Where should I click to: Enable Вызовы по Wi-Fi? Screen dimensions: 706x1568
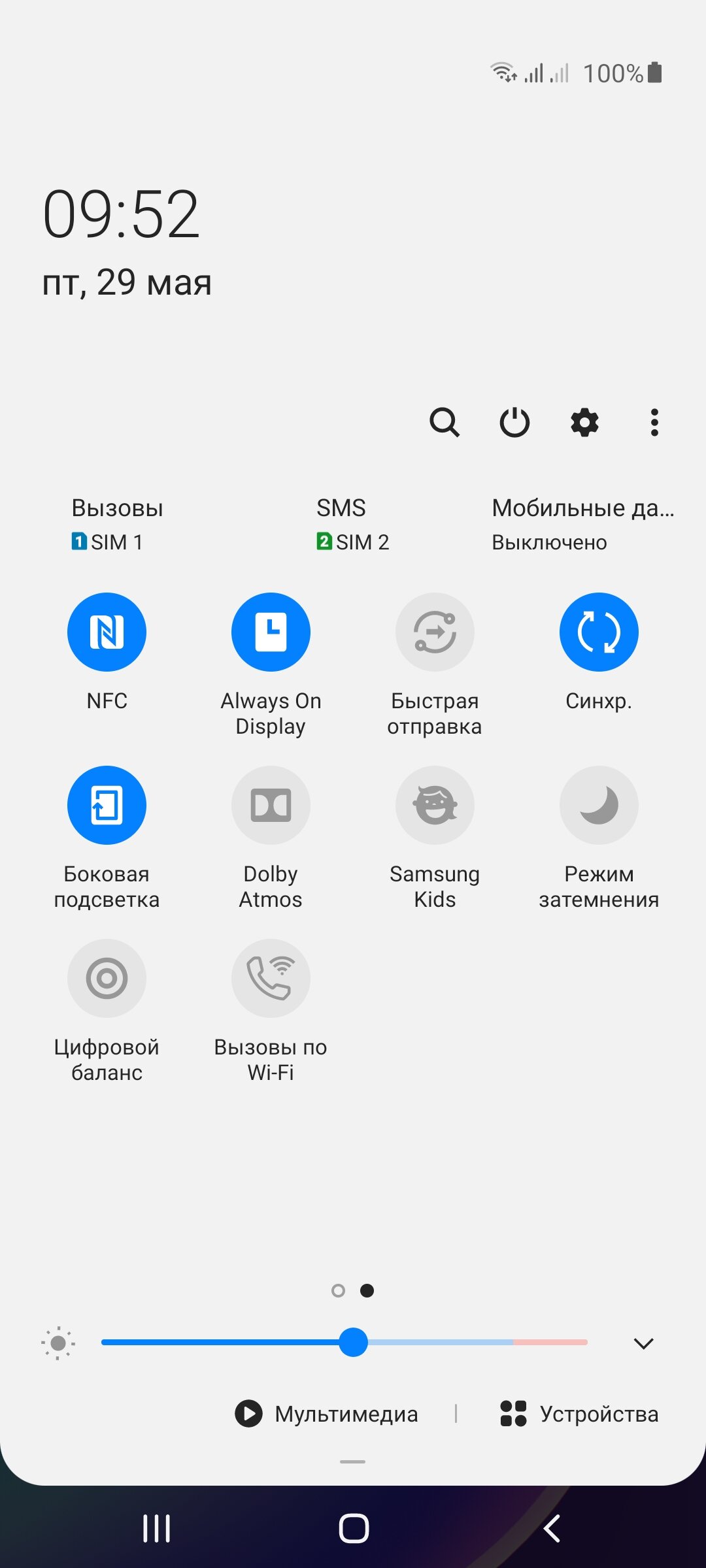pos(271,978)
